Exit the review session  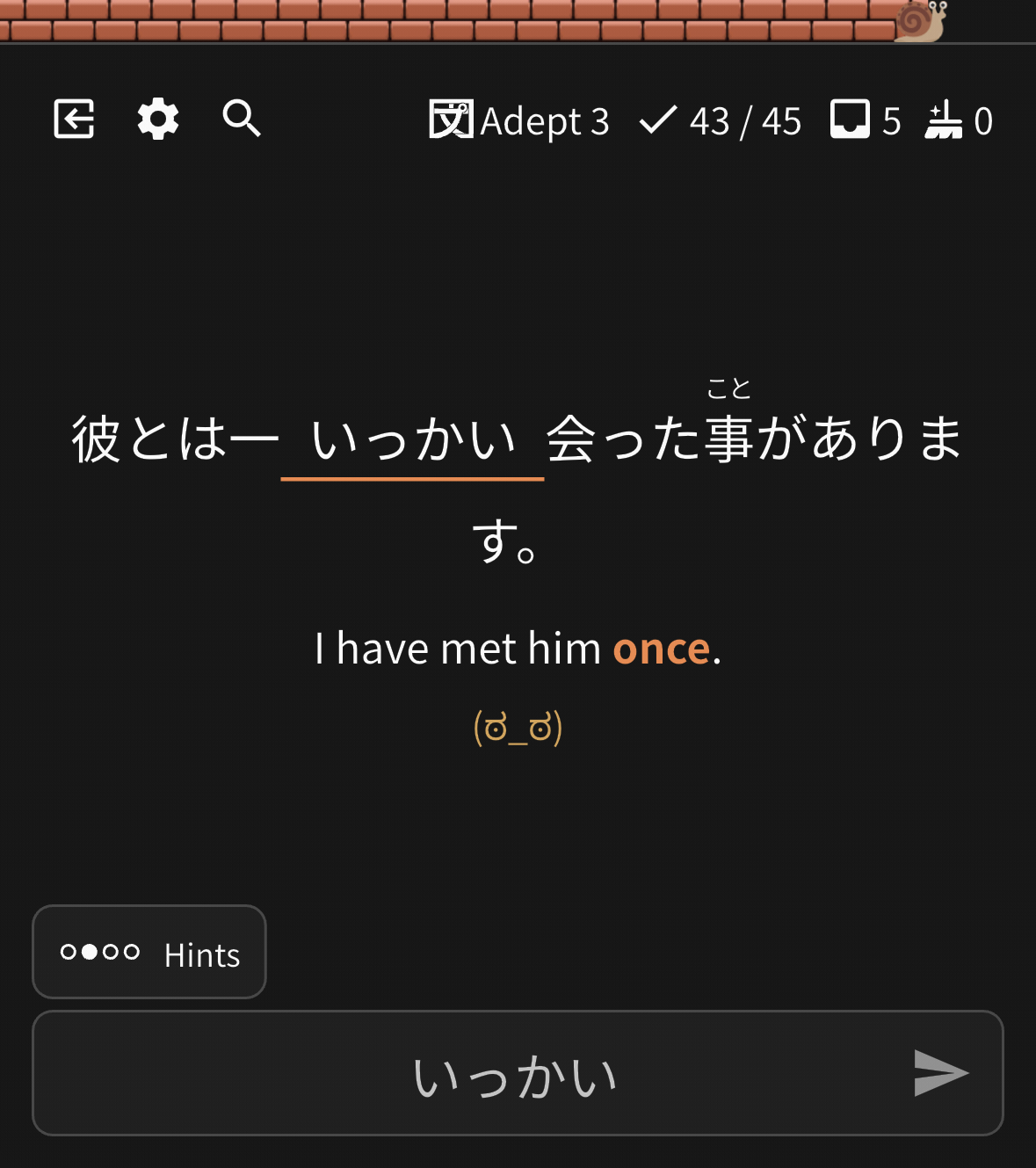tap(74, 119)
